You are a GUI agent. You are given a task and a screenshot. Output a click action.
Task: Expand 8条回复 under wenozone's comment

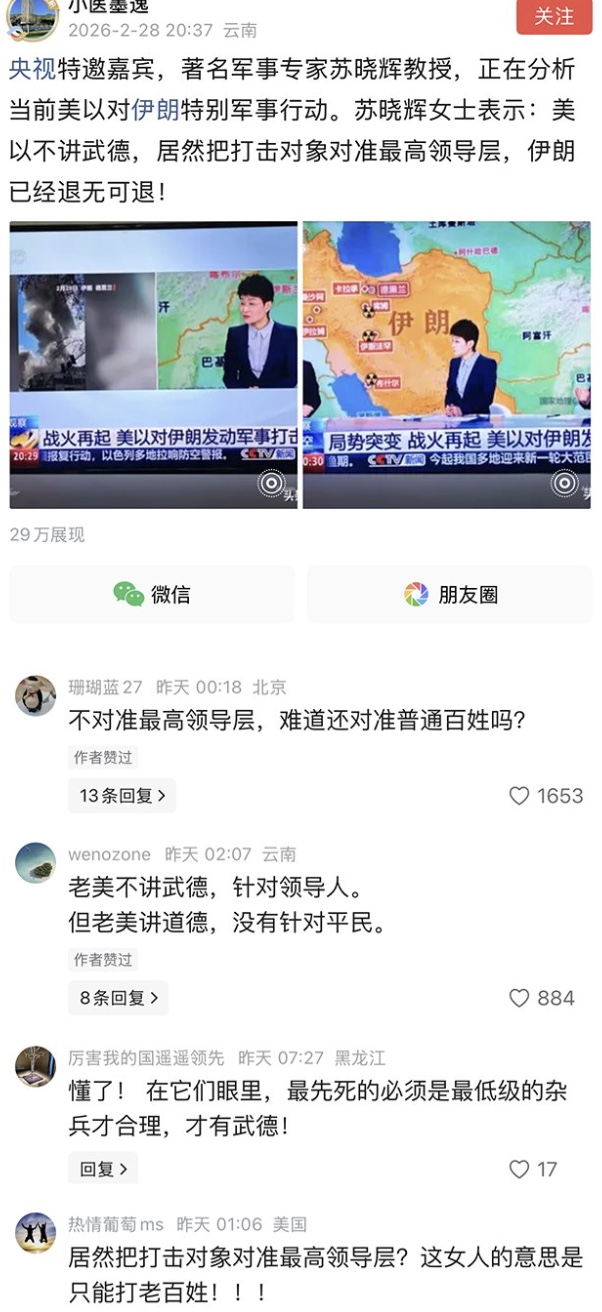coord(118,998)
